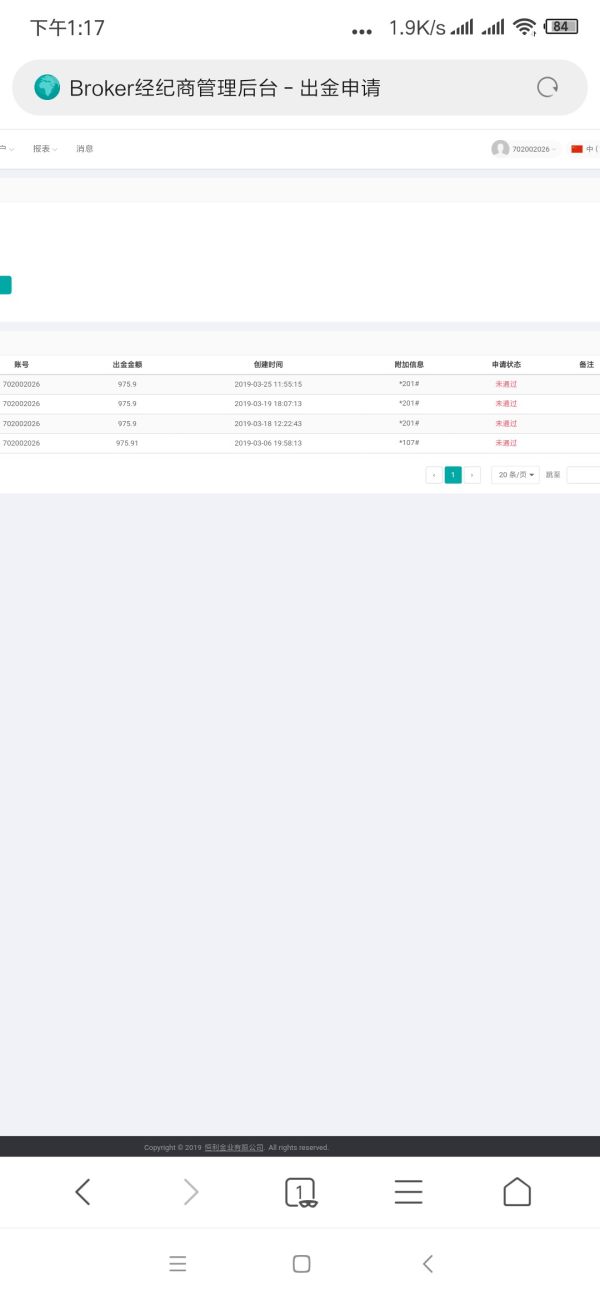
Task: Go back in the browser
Action: click(x=83, y=1191)
